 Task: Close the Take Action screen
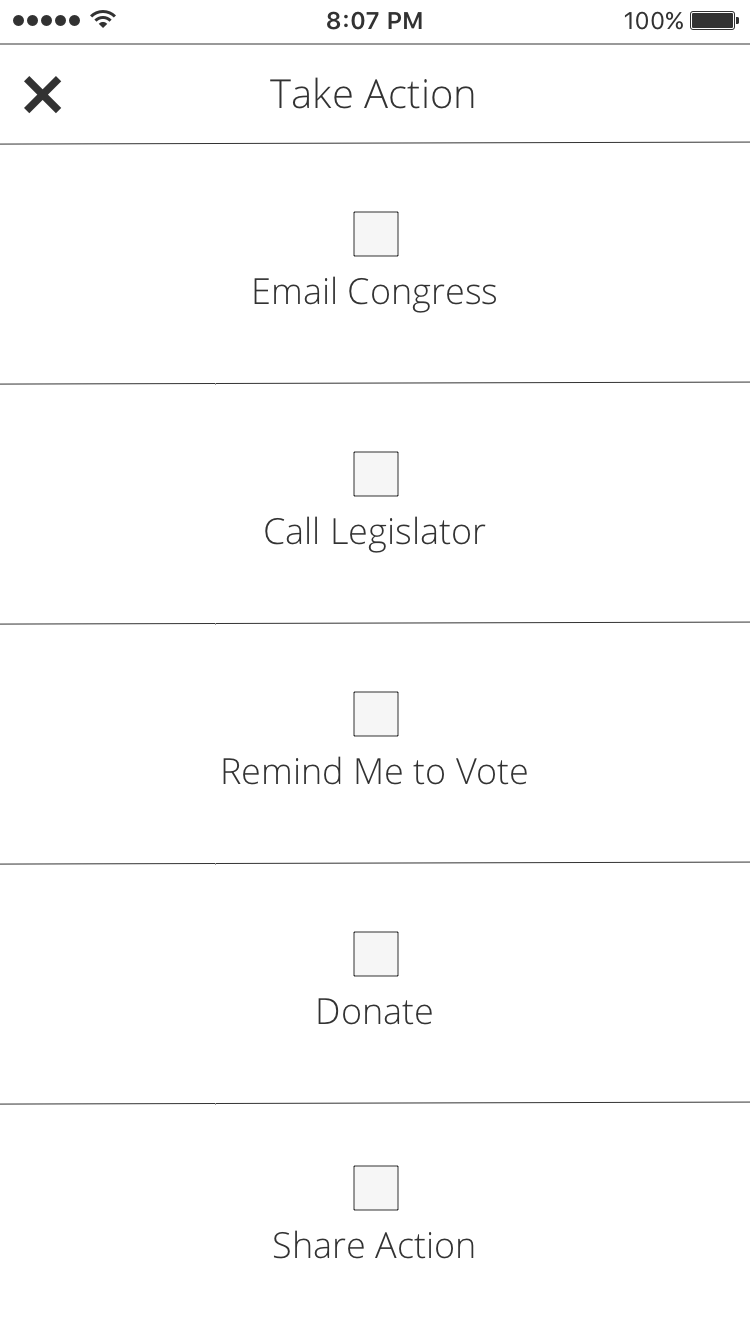(x=43, y=95)
